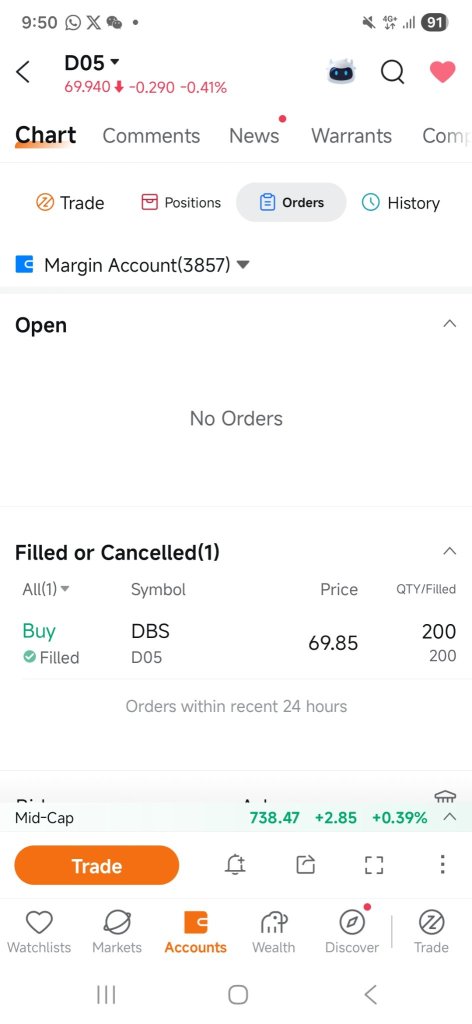
Task: Remove D05 from favorites with the heart
Action: [x=442, y=72]
